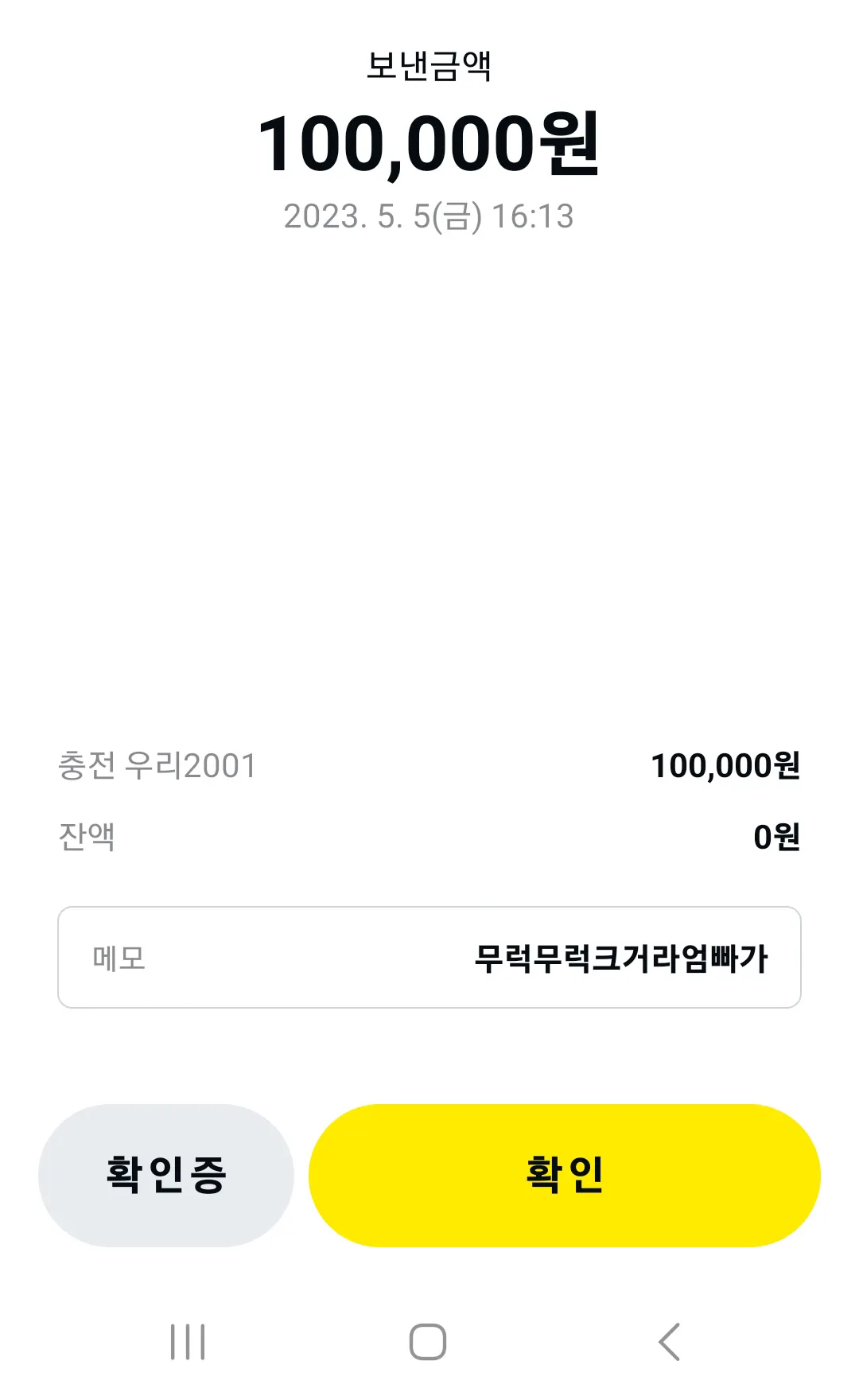The width and height of the screenshot is (859, 1400).
Task: Open recent apps from the navigation bar
Action: point(189,1342)
